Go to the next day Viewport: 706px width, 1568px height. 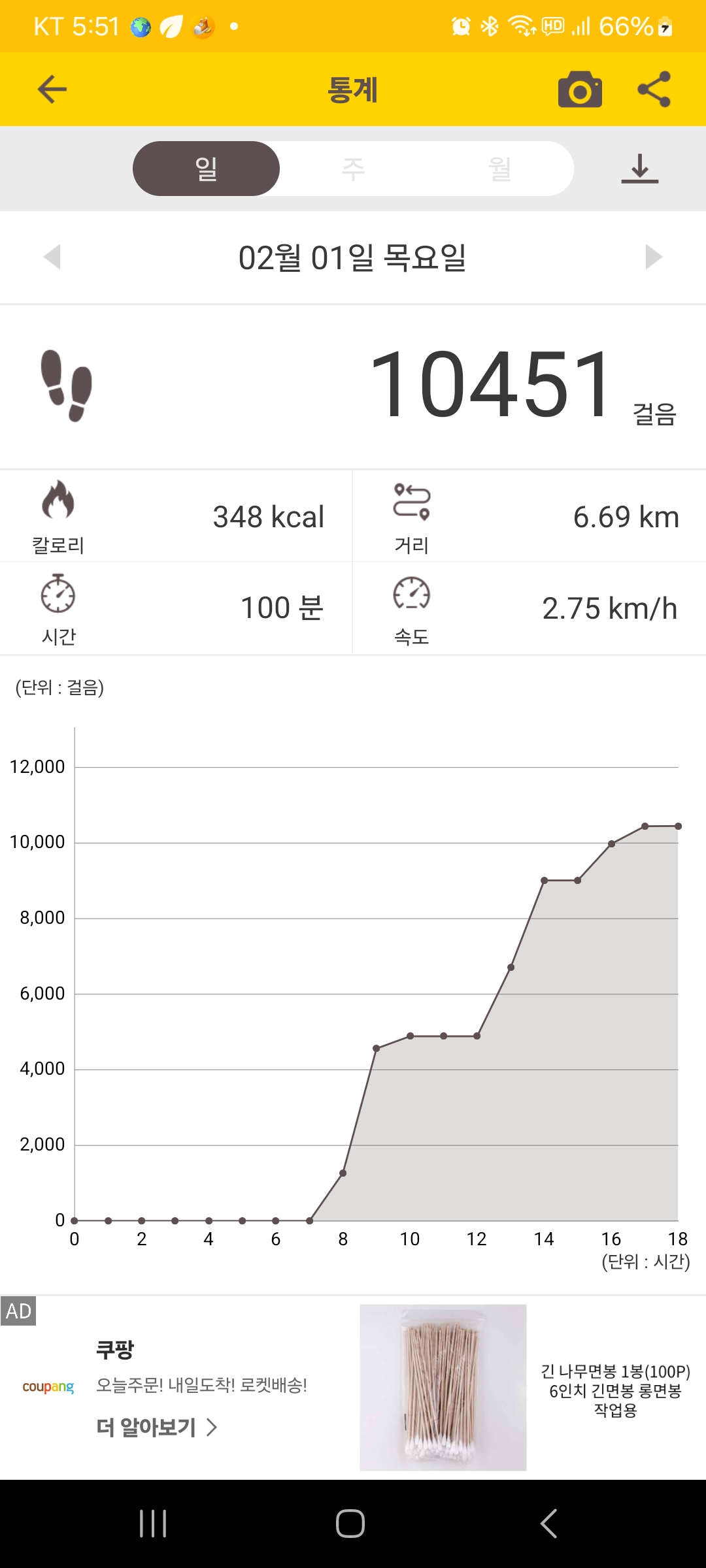[x=653, y=257]
